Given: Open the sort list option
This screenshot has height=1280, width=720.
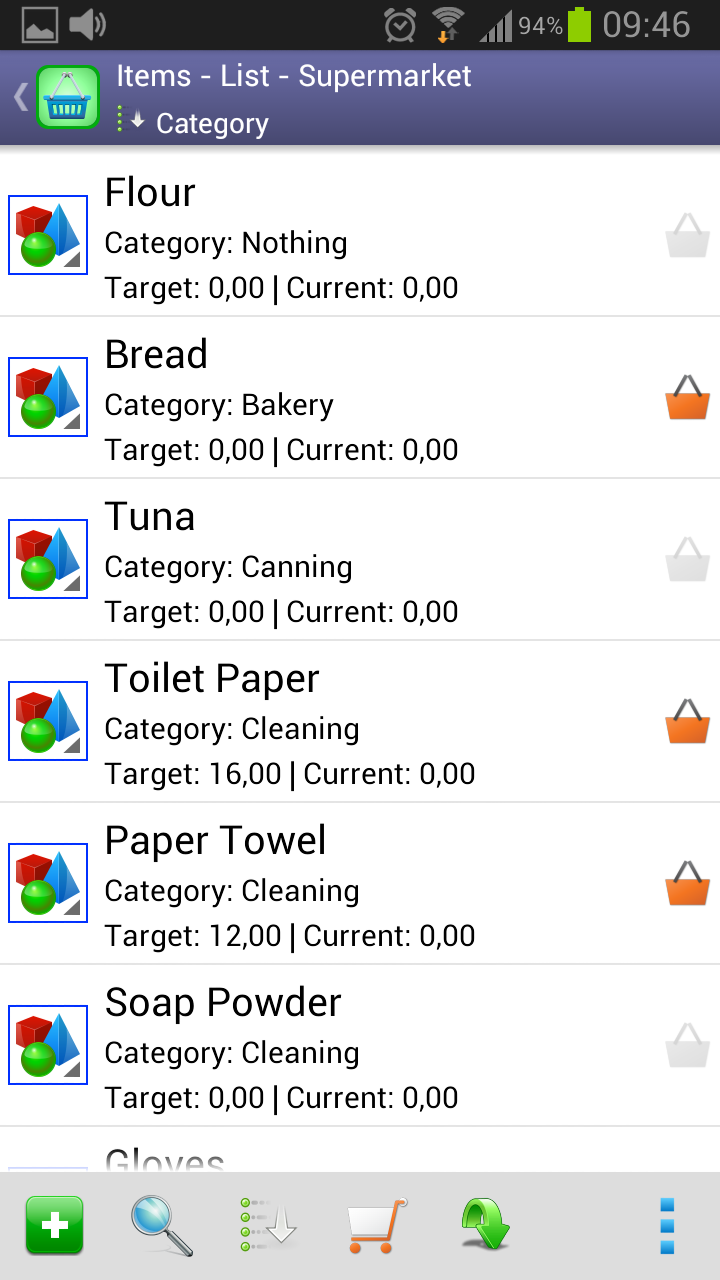Looking at the screenshot, I should [x=269, y=1226].
